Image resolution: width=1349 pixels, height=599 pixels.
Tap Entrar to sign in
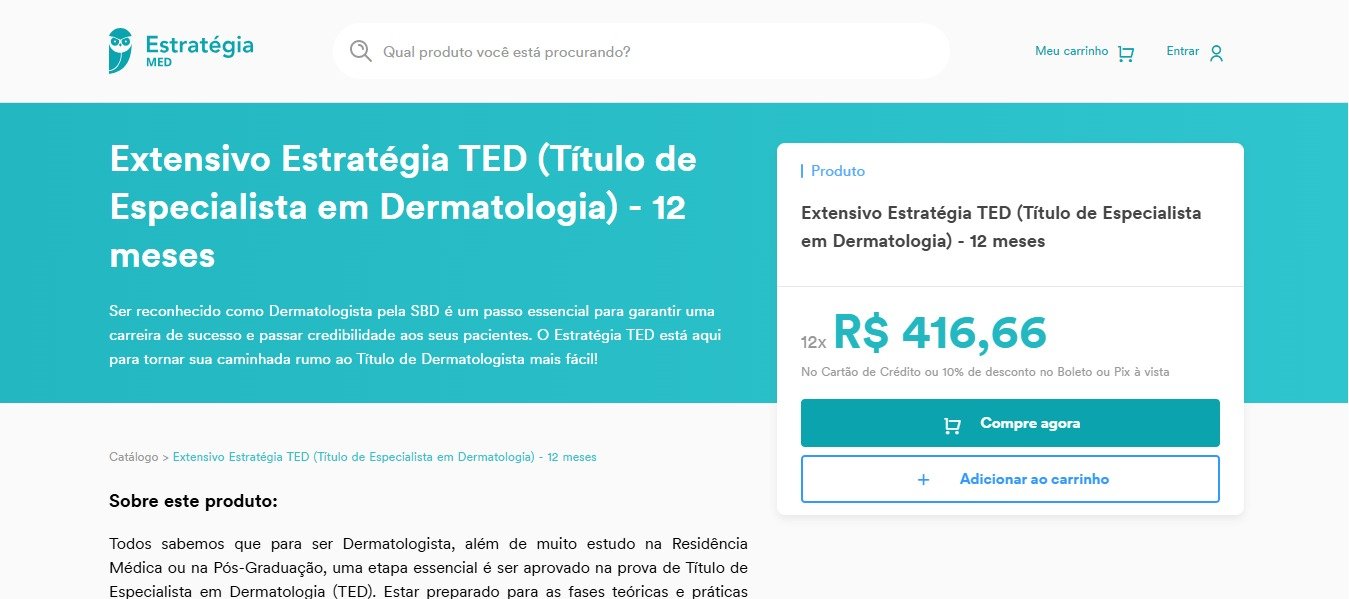1194,52
